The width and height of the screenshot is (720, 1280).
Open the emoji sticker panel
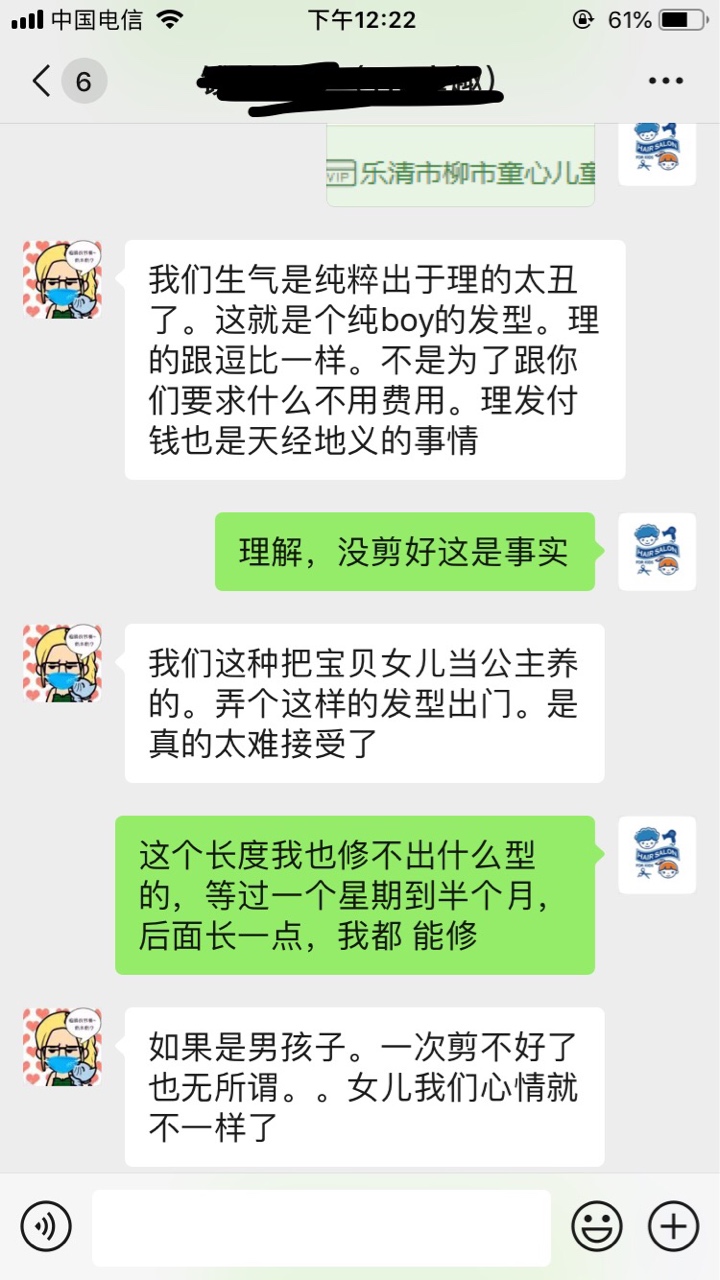pos(597,1226)
